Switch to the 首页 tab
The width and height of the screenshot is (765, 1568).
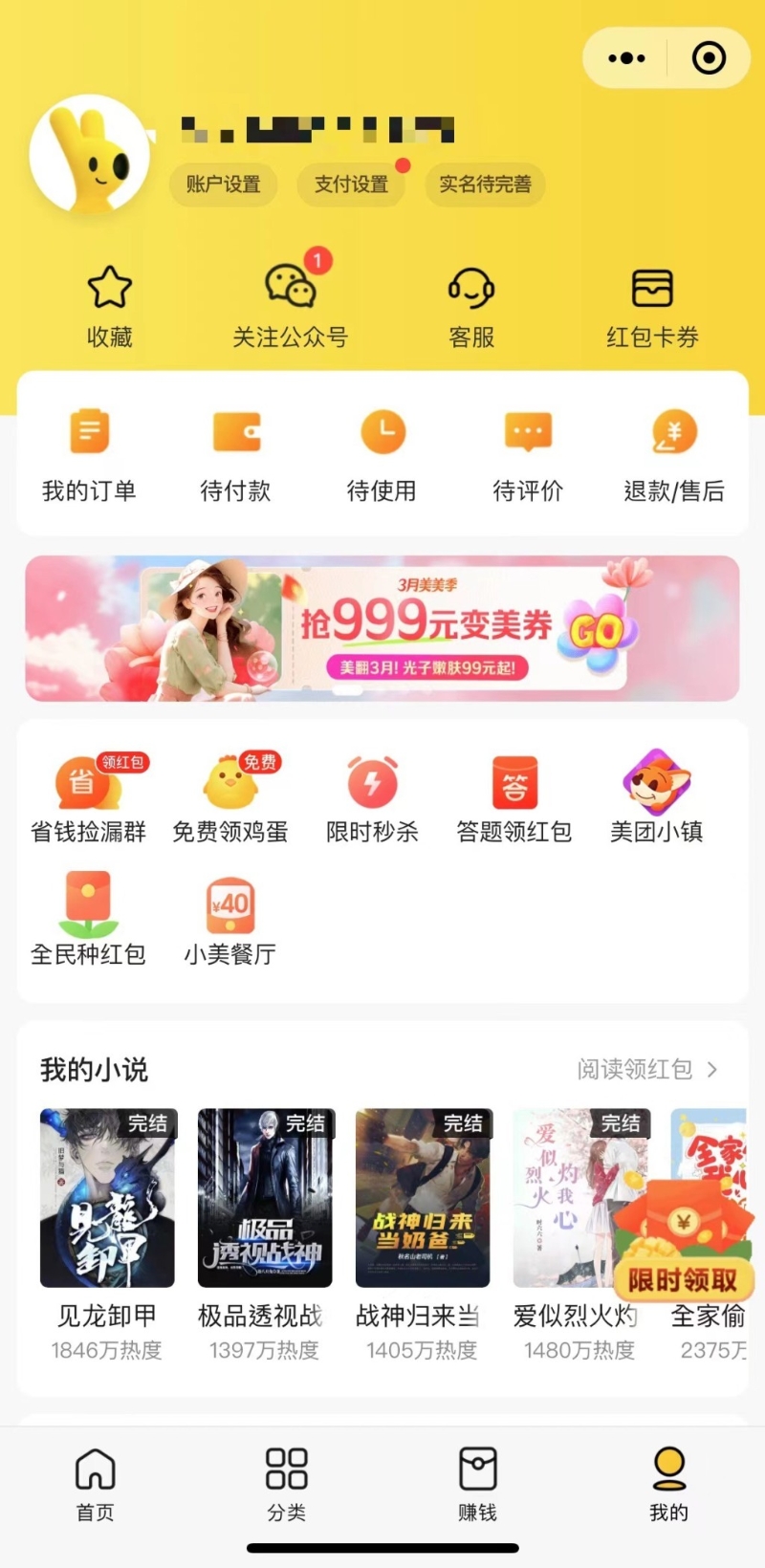pos(95,1482)
